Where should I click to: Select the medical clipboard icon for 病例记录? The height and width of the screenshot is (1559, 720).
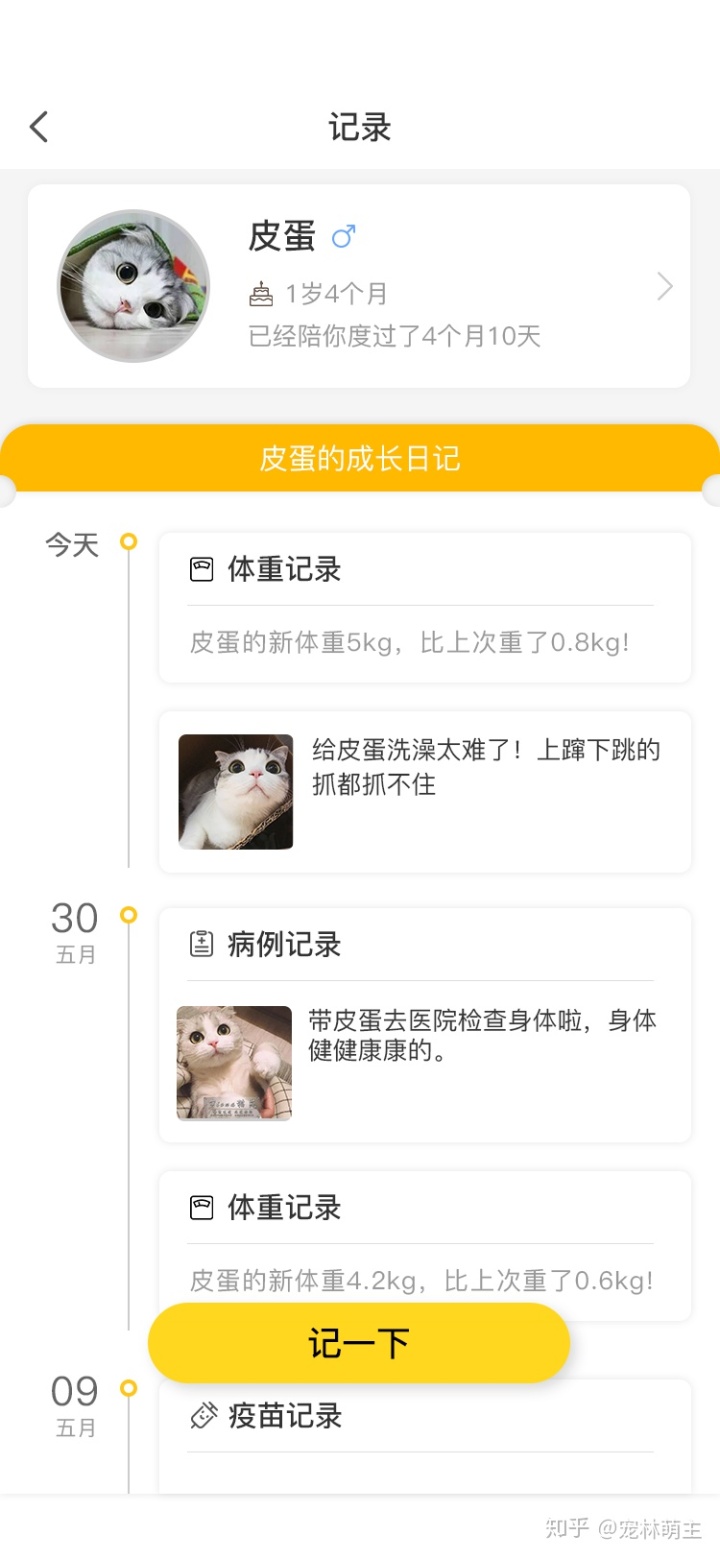pyautogui.click(x=200, y=942)
